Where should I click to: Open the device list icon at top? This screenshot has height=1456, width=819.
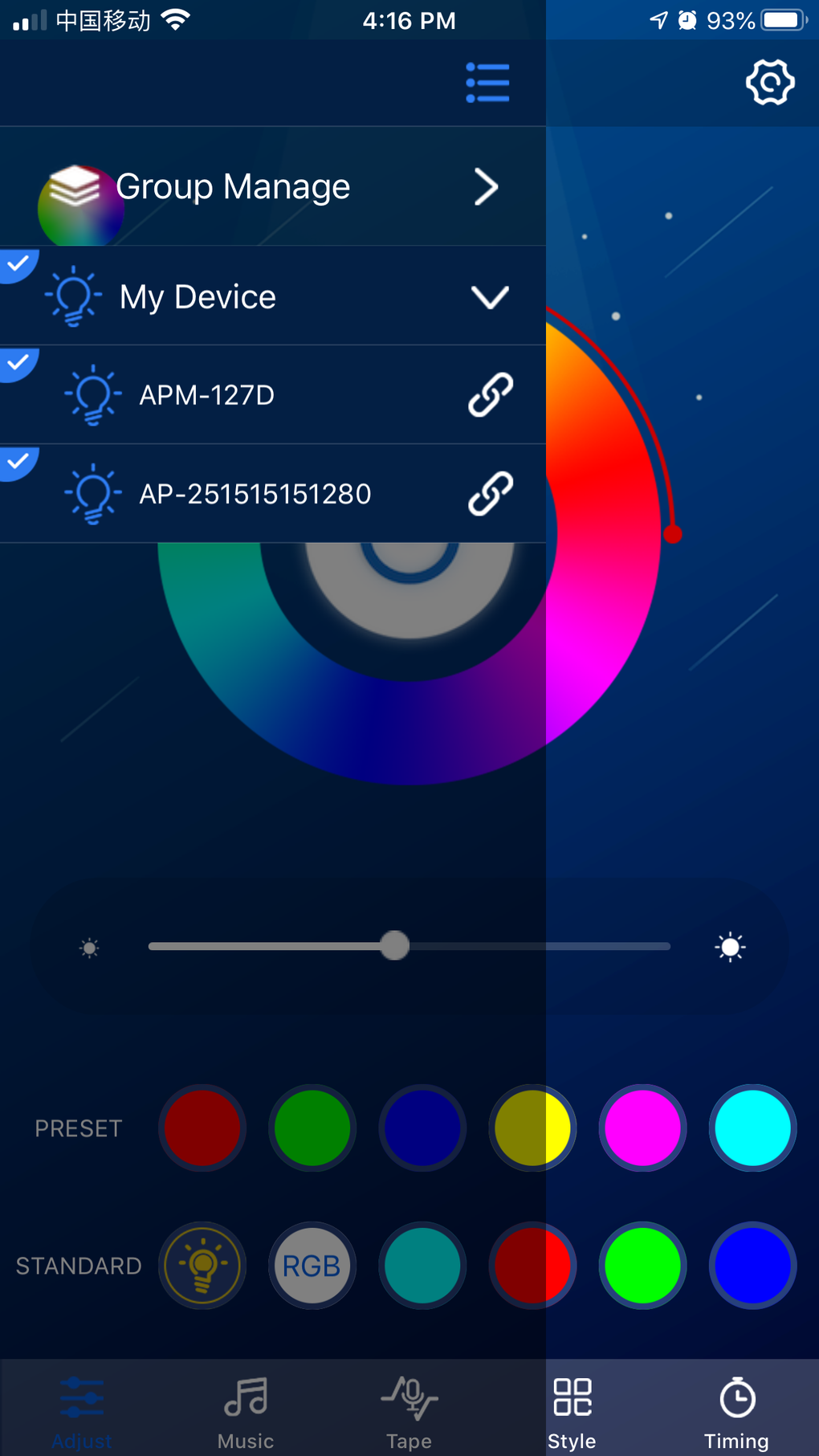[x=487, y=83]
